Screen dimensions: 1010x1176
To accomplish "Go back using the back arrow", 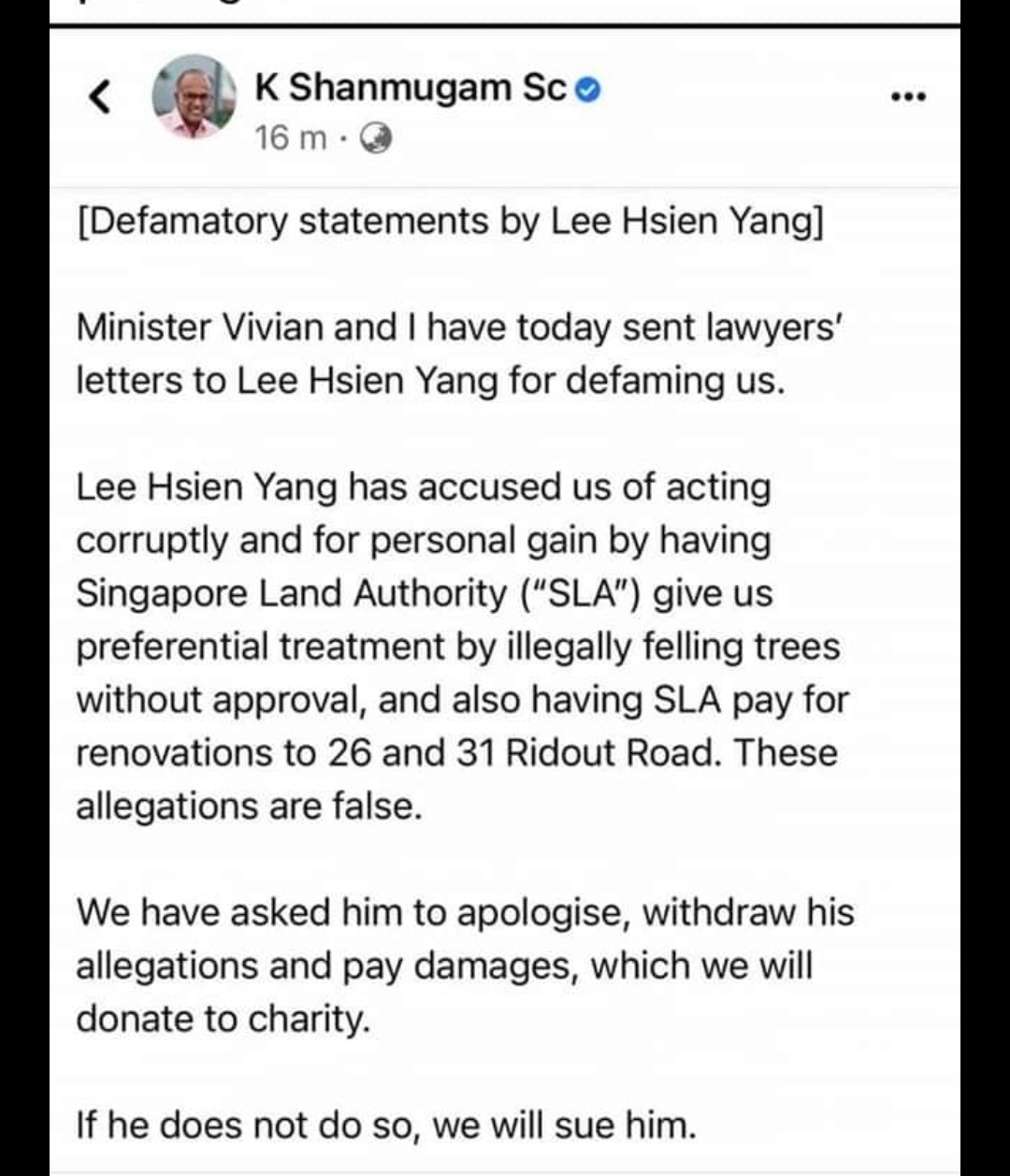I will 100,97.
